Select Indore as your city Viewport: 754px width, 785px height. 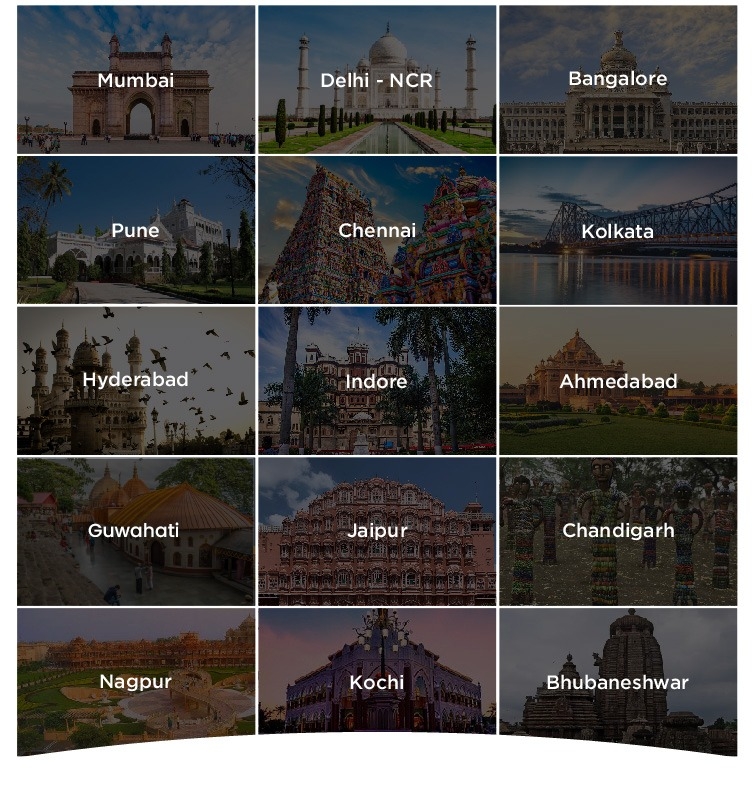[x=377, y=380]
